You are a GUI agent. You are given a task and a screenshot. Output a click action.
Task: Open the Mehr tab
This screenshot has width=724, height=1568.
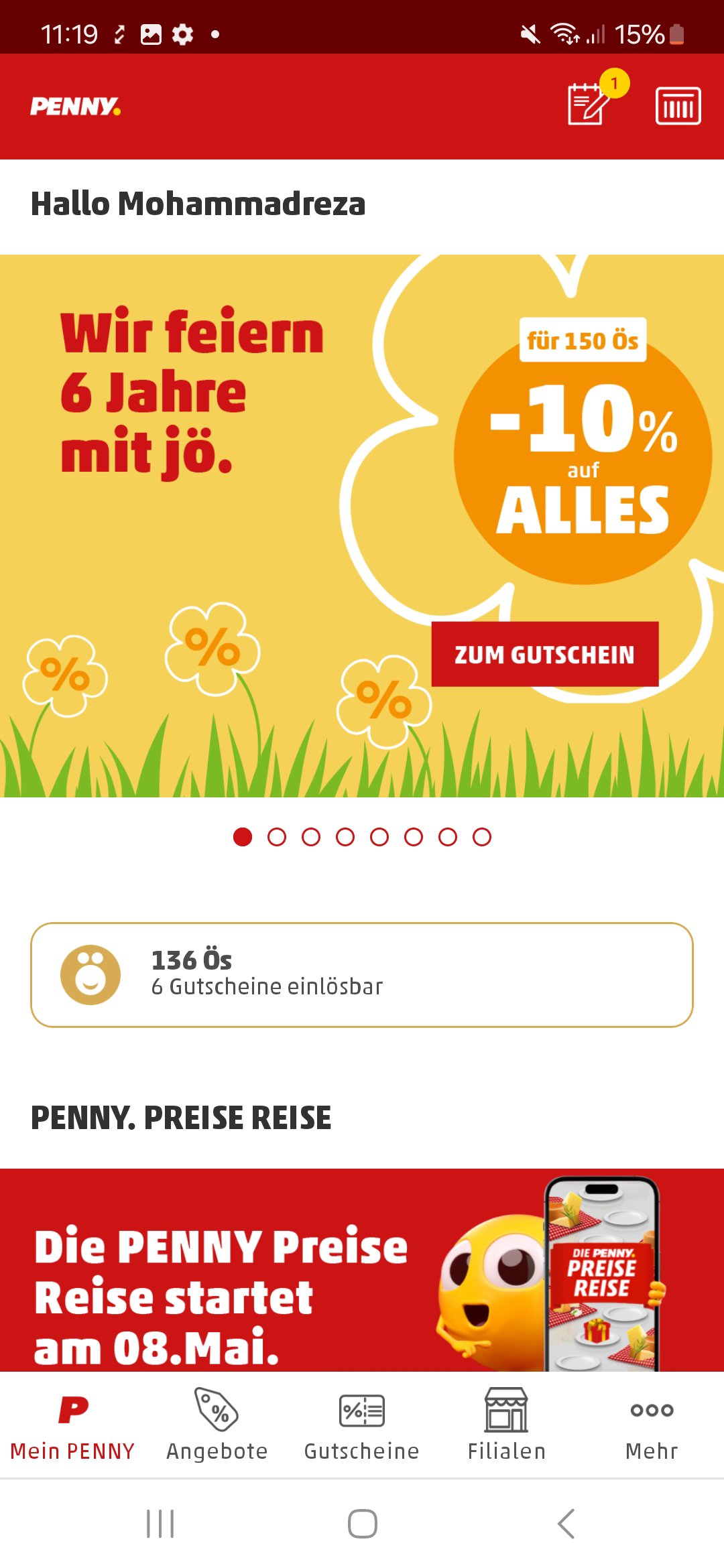coord(652,1425)
